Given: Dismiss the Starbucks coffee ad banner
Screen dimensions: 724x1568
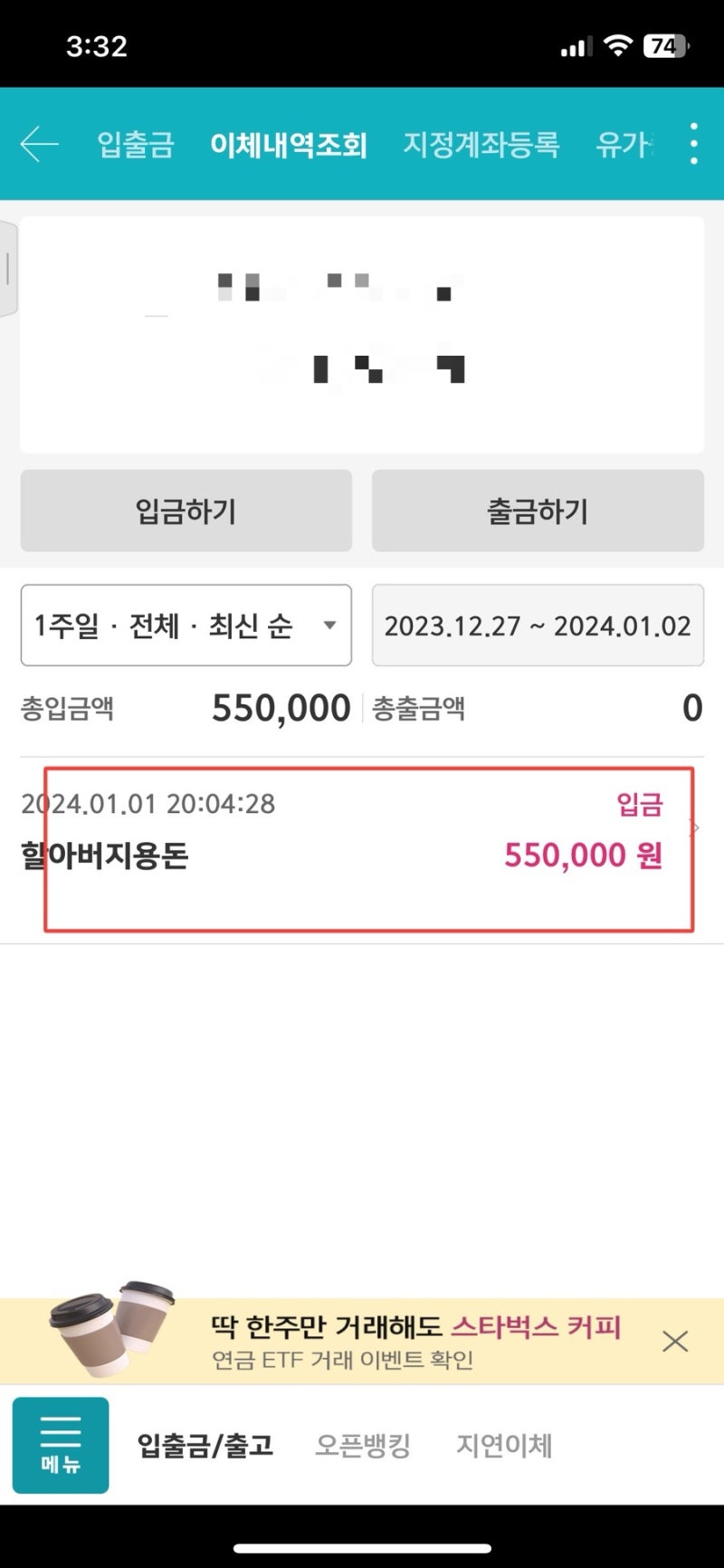Looking at the screenshot, I should point(675,1342).
